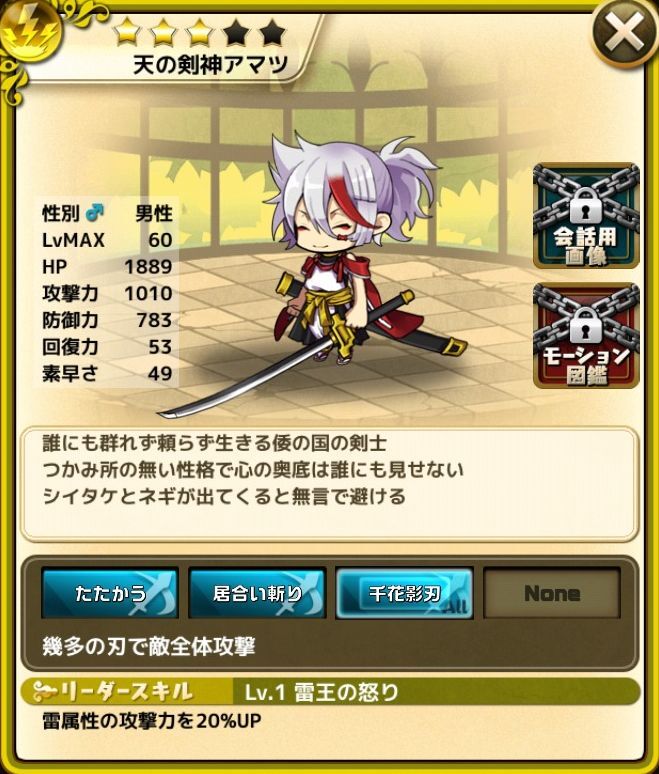659x774 pixels.
Task: Select the たたかう skill
Action: pos(110,594)
